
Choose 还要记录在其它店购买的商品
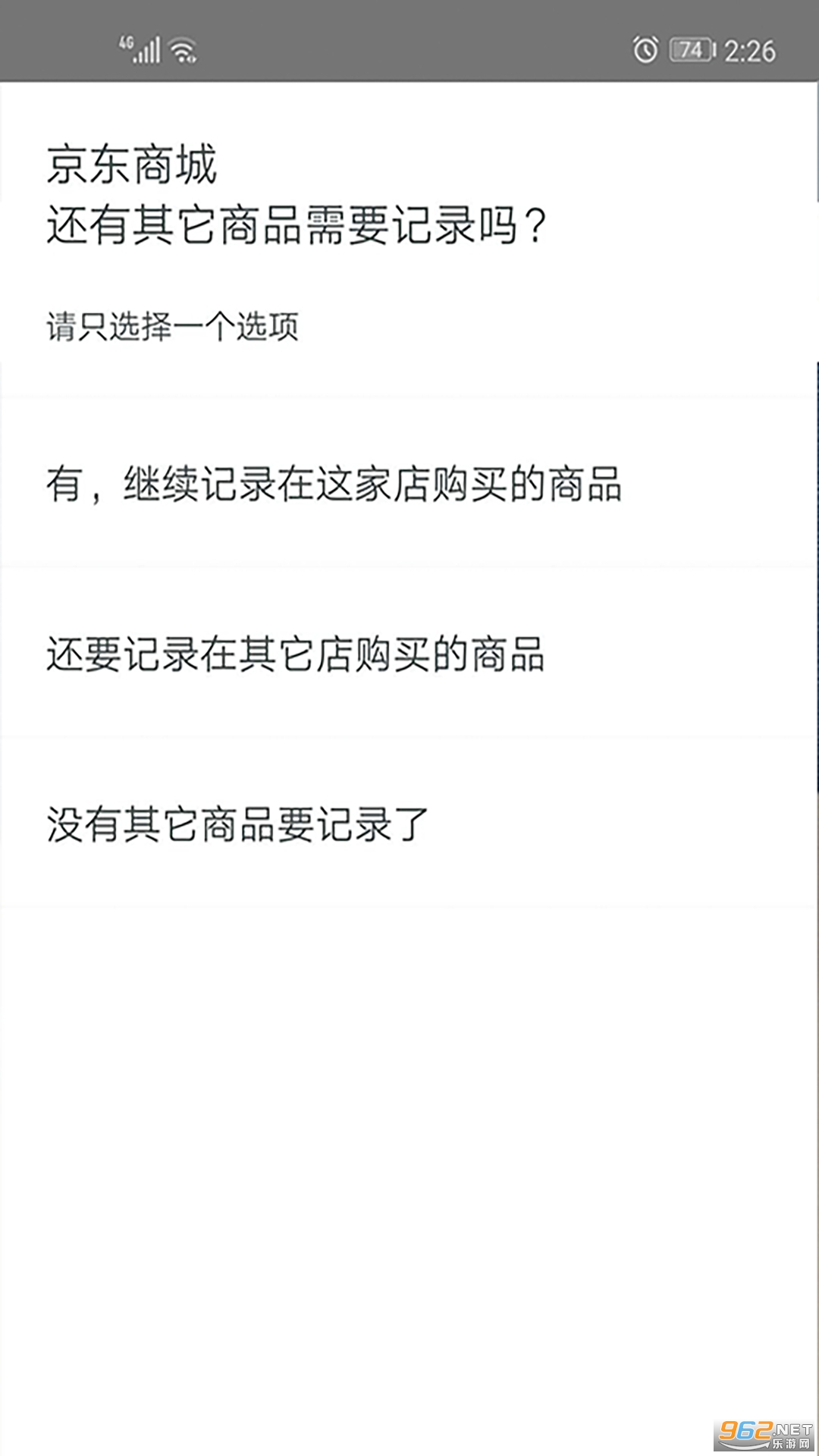point(409,653)
